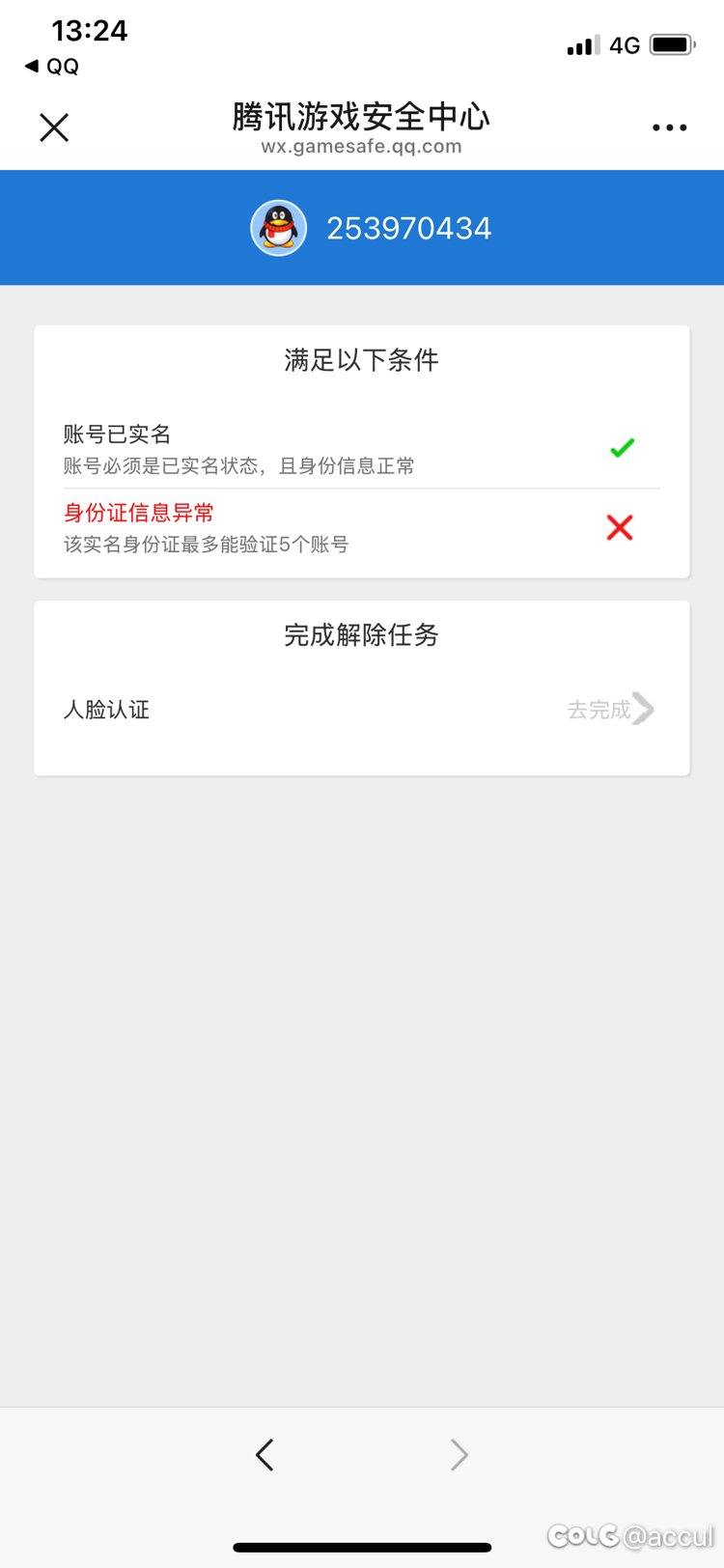
Task: Return to QQ via the status bar link
Action: pyautogui.click(x=52, y=67)
